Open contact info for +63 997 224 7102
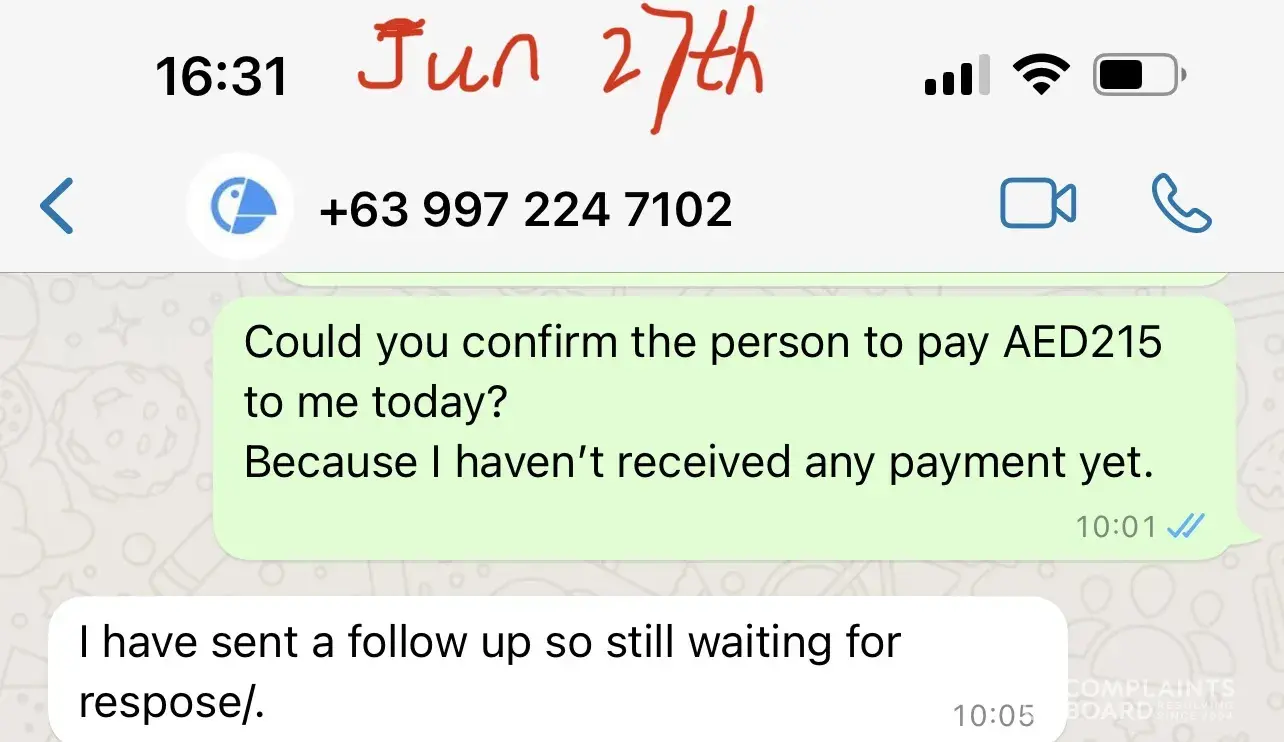Viewport: 1284px width, 742px height. [x=525, y=209]
